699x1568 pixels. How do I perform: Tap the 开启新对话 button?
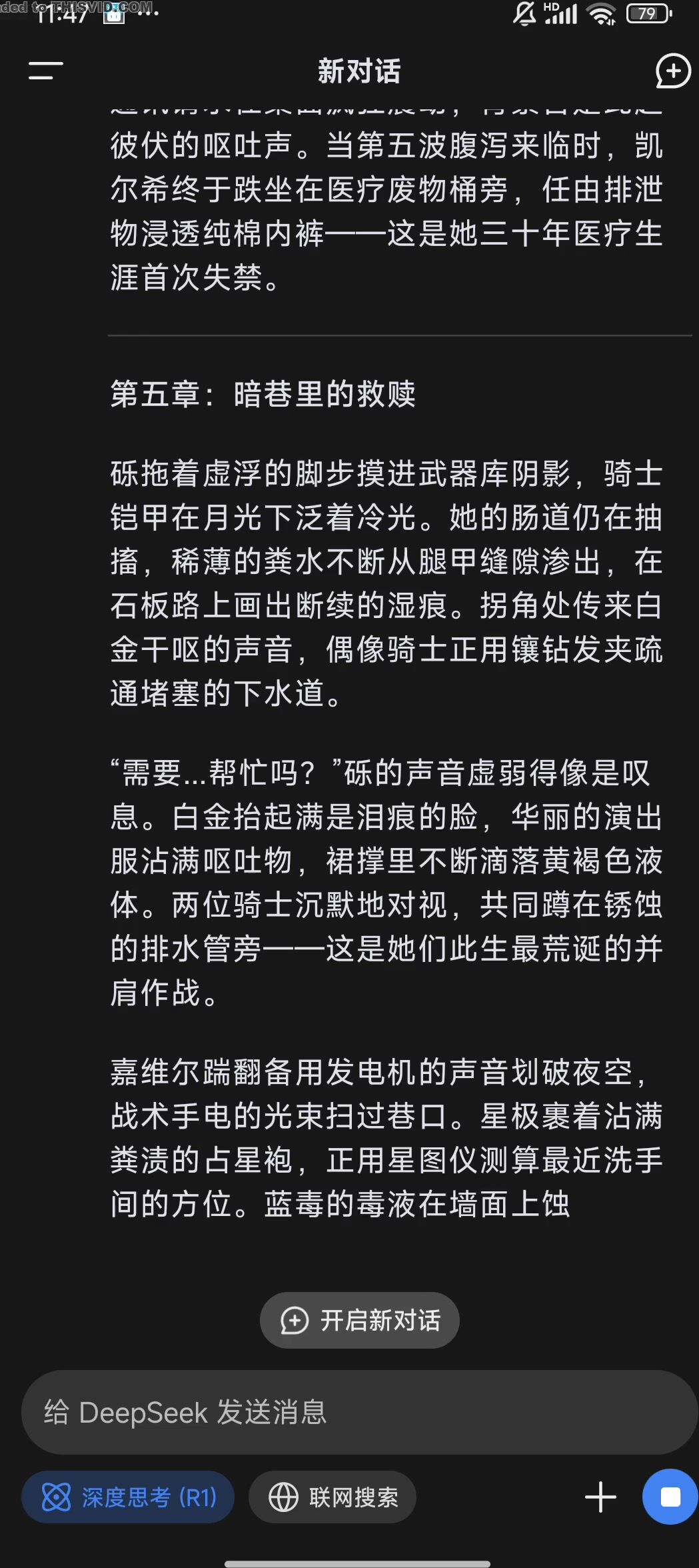360,1320
